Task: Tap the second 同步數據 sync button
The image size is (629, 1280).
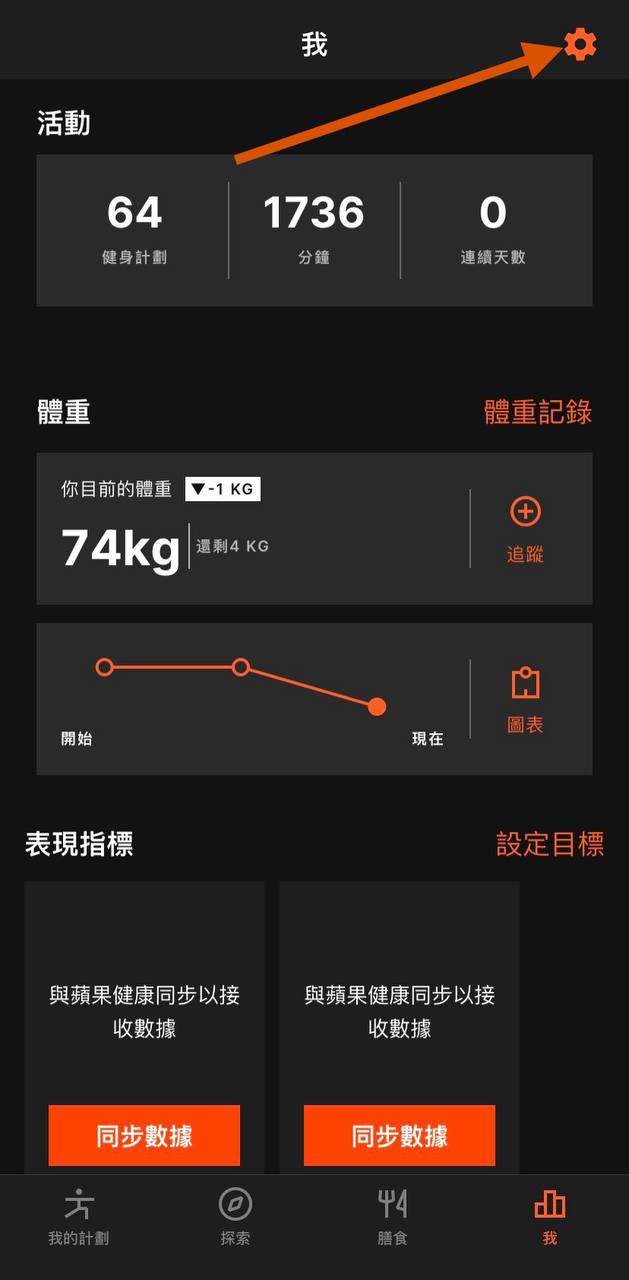Action: [x=399, y=1135]
